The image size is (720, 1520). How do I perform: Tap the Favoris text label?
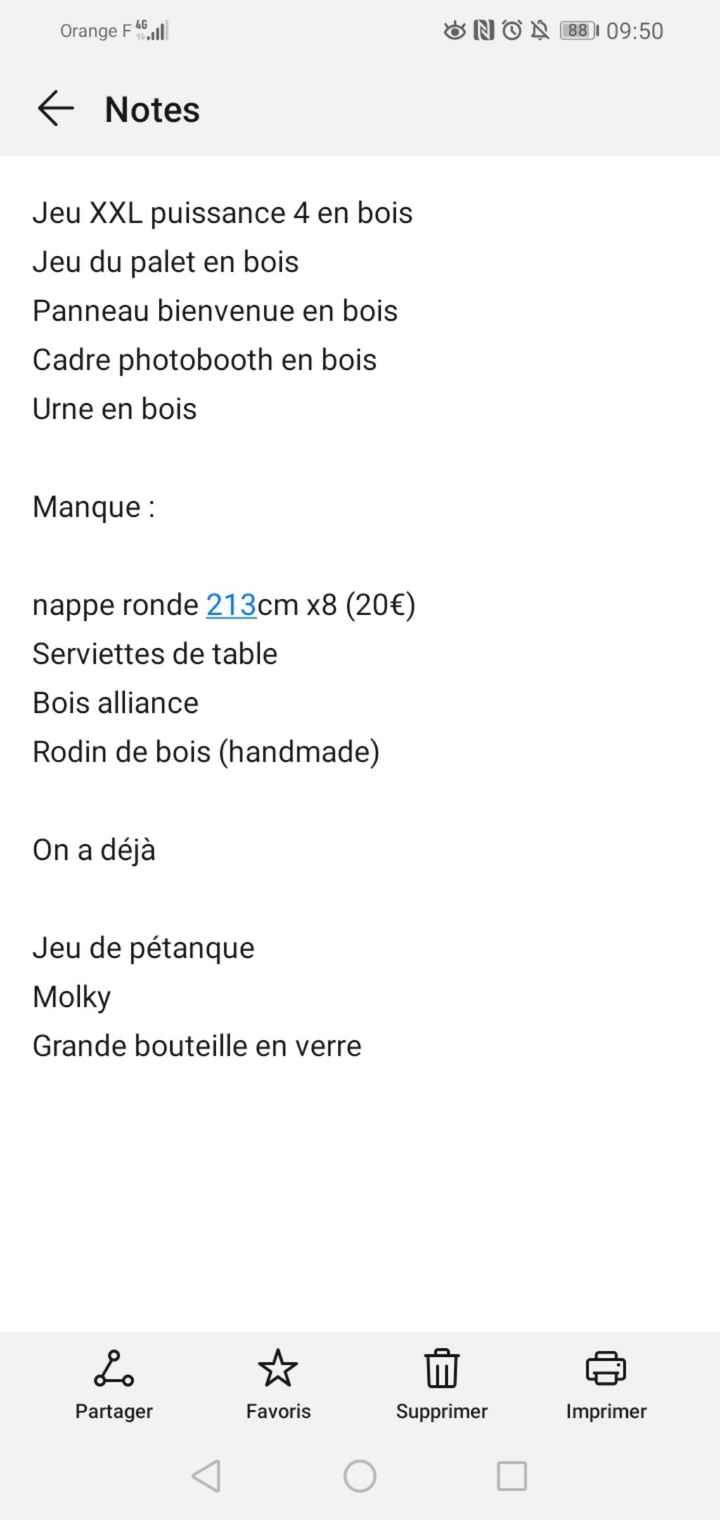pos(277,1411)
